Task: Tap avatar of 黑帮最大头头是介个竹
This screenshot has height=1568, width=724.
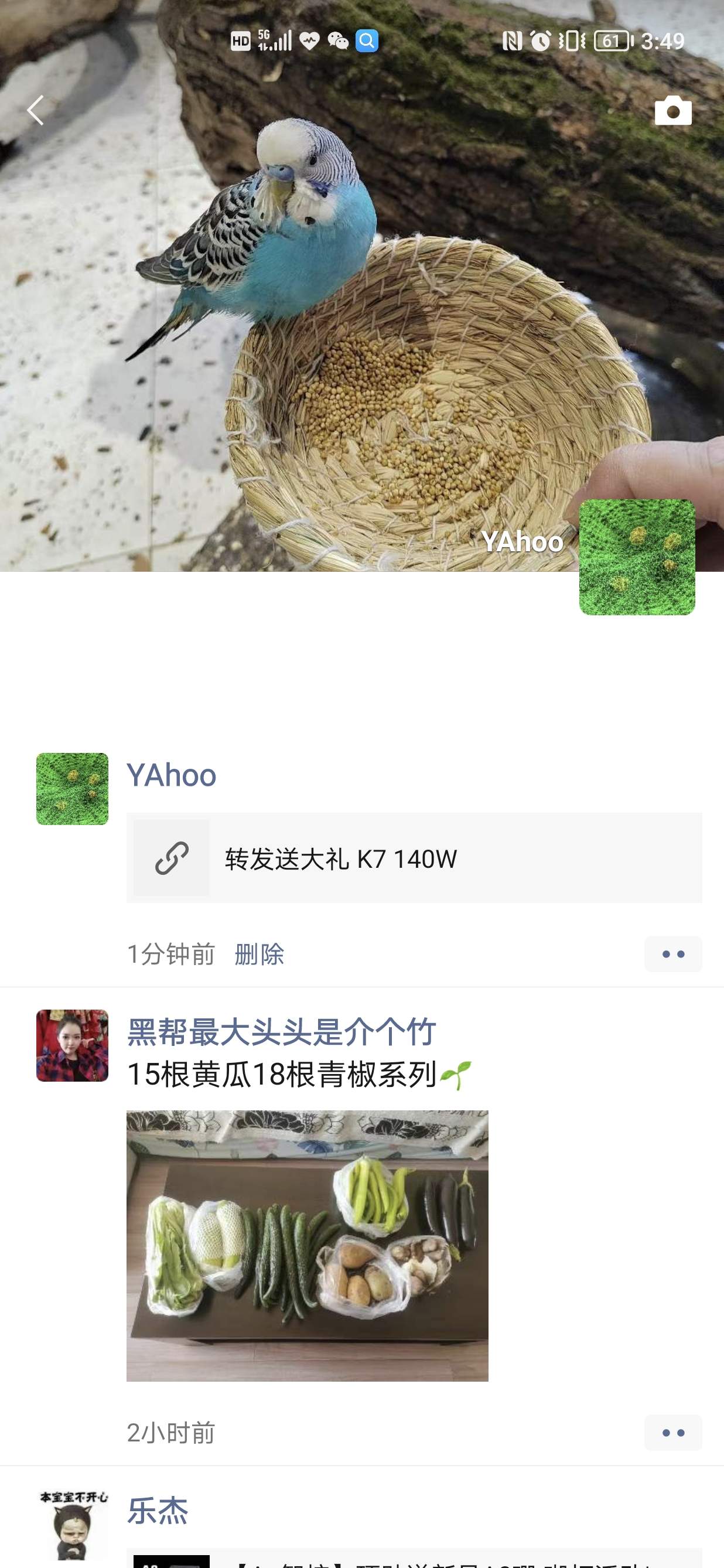Action: tap(73, 1046)
